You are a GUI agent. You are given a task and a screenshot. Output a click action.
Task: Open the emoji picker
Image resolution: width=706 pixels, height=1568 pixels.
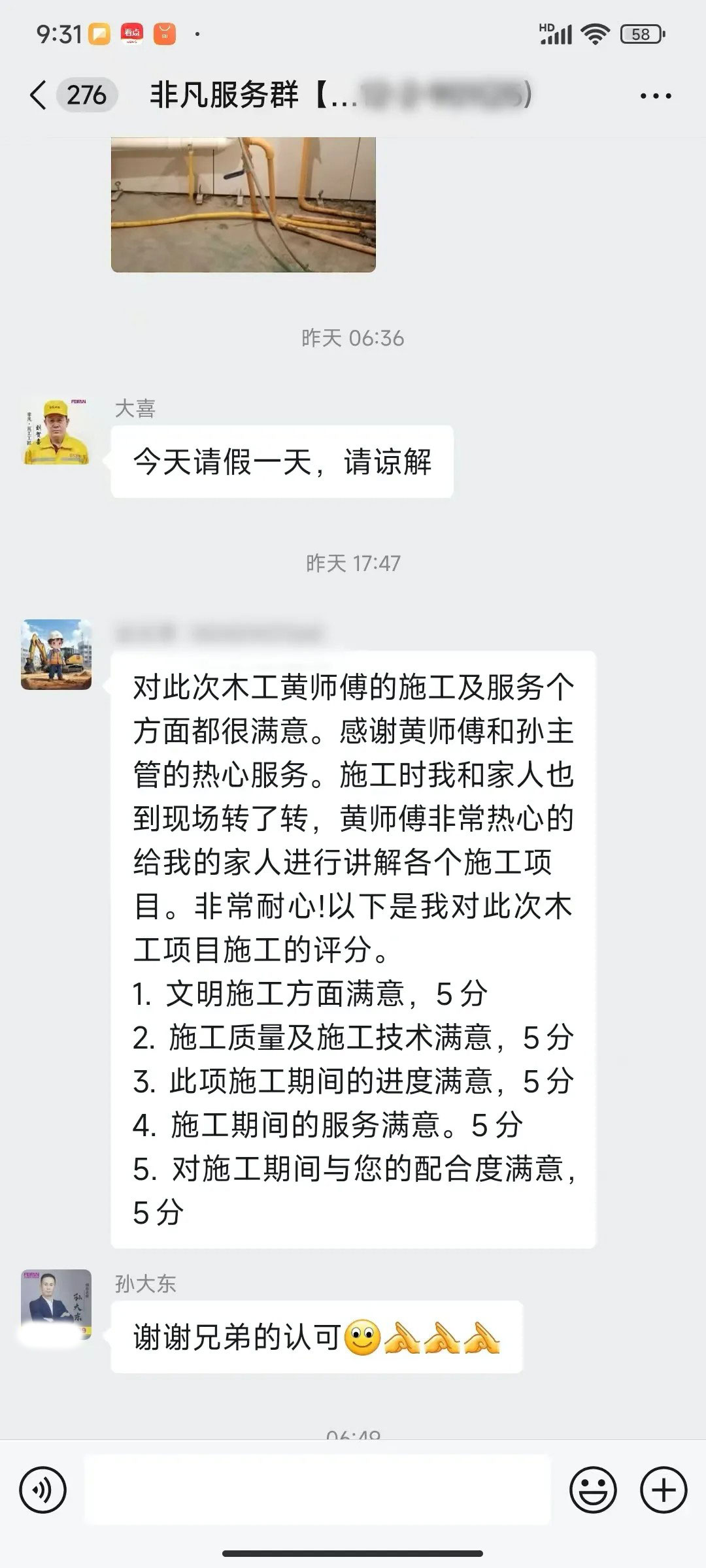593,1490
